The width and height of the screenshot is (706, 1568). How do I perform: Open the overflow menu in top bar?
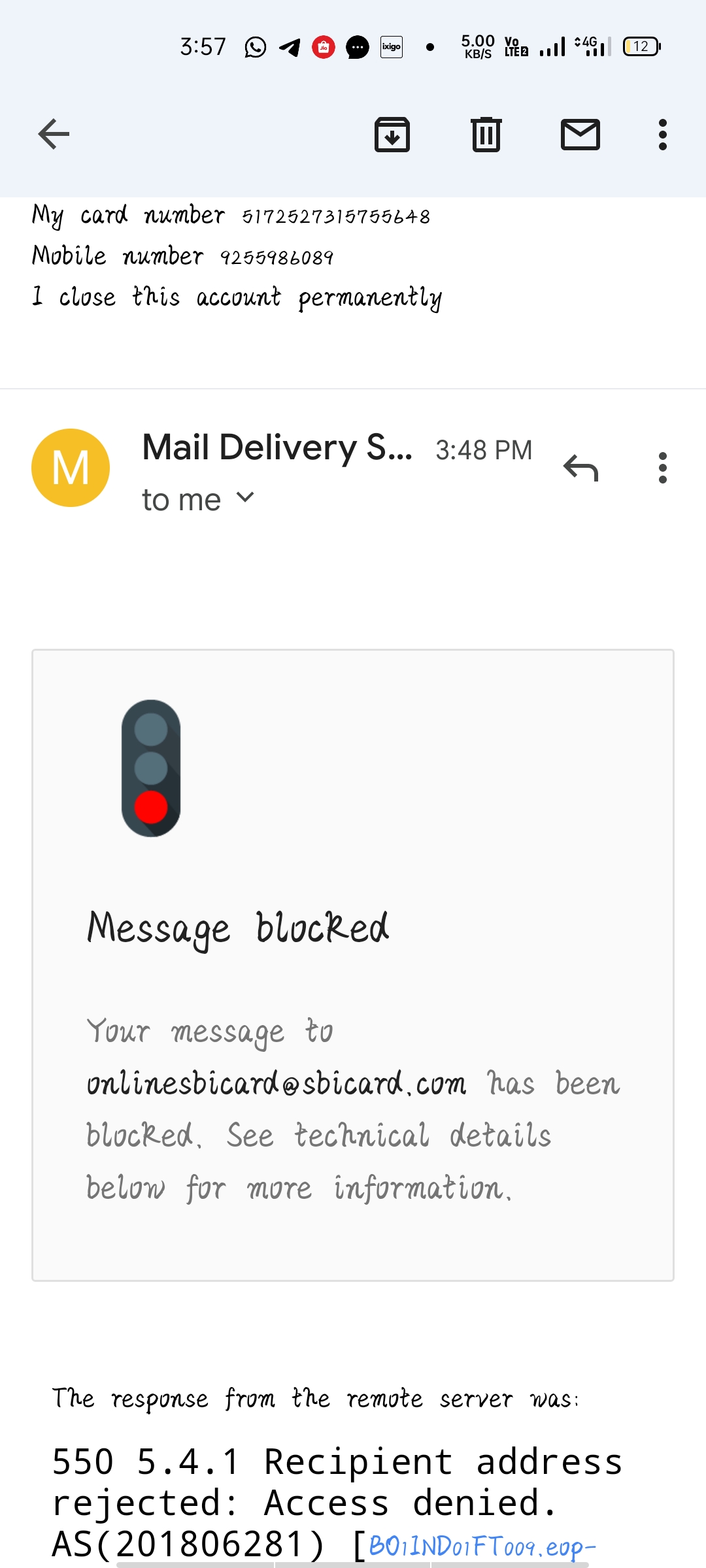[662, 135]
